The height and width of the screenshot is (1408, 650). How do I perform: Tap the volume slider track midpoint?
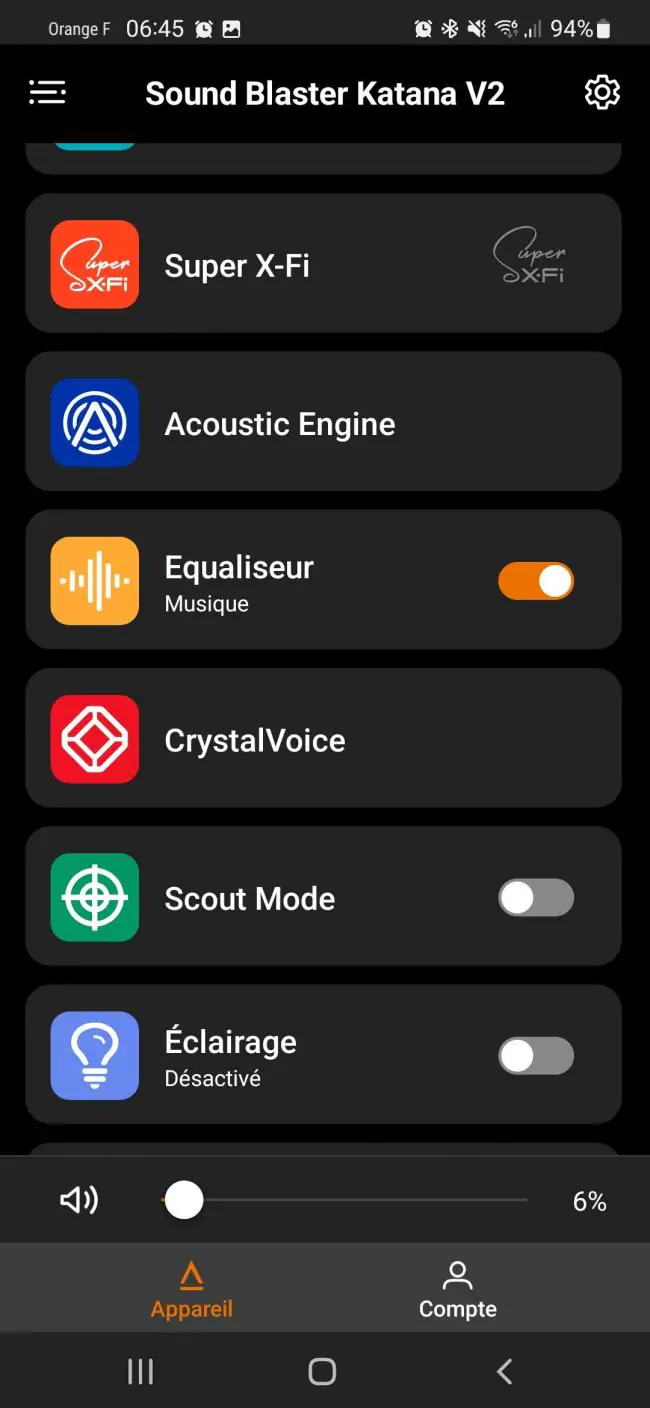coord(345,1200)
